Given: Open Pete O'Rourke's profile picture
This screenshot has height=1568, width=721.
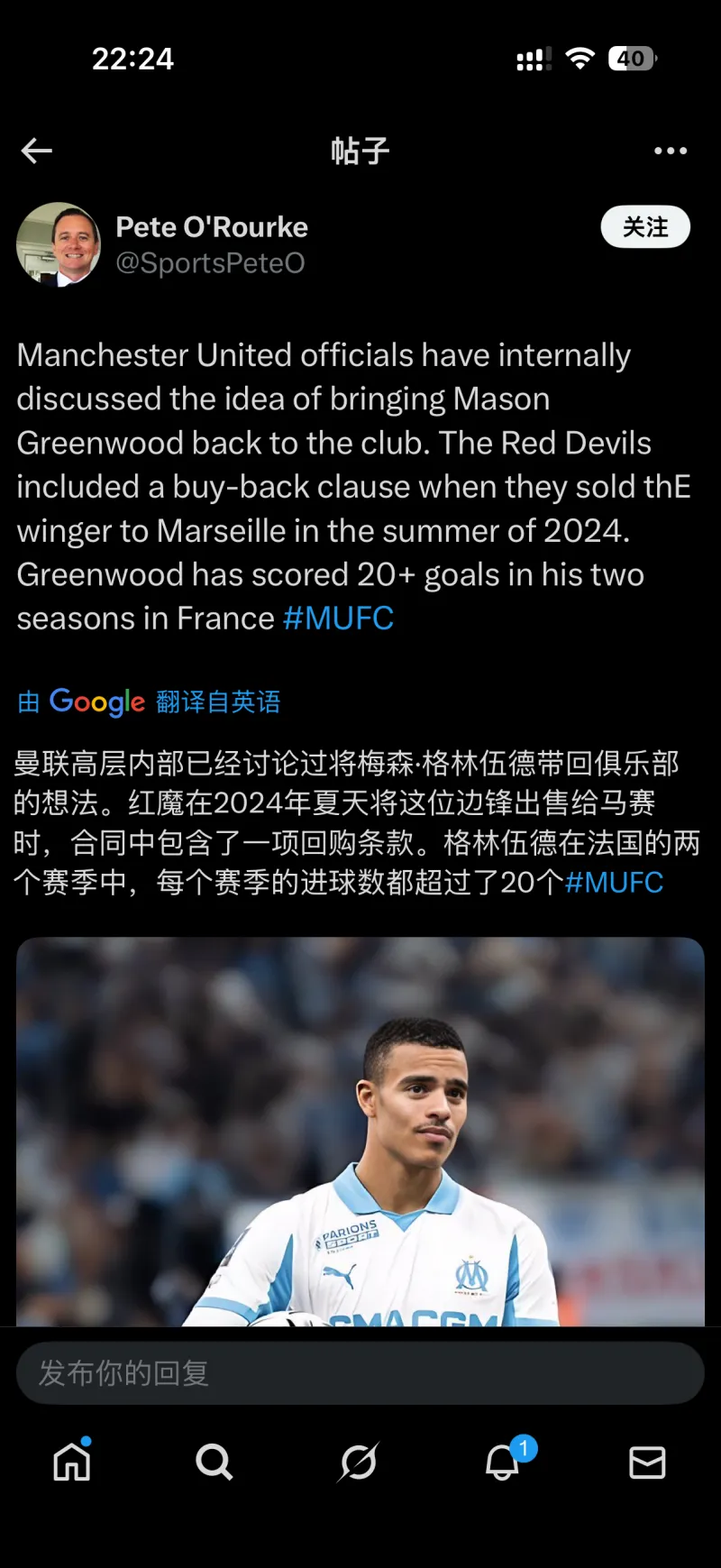Looking at the screenshot, I should [x=59, y=244].
